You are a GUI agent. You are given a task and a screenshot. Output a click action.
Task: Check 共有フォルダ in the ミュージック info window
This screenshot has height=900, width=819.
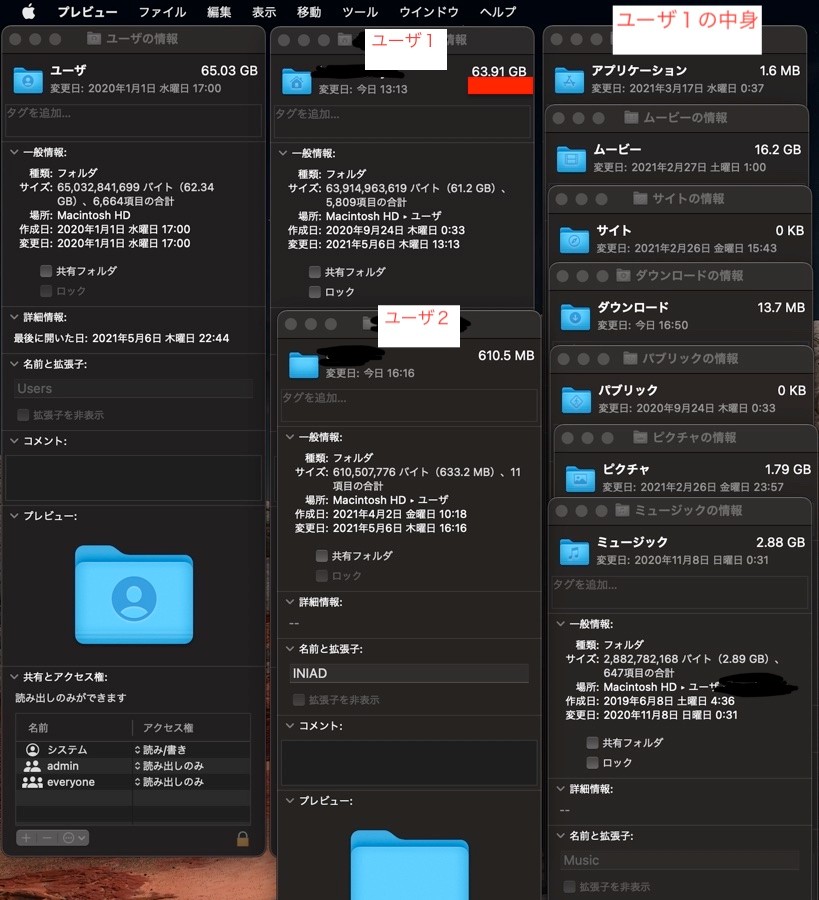(x=594, y=743)
